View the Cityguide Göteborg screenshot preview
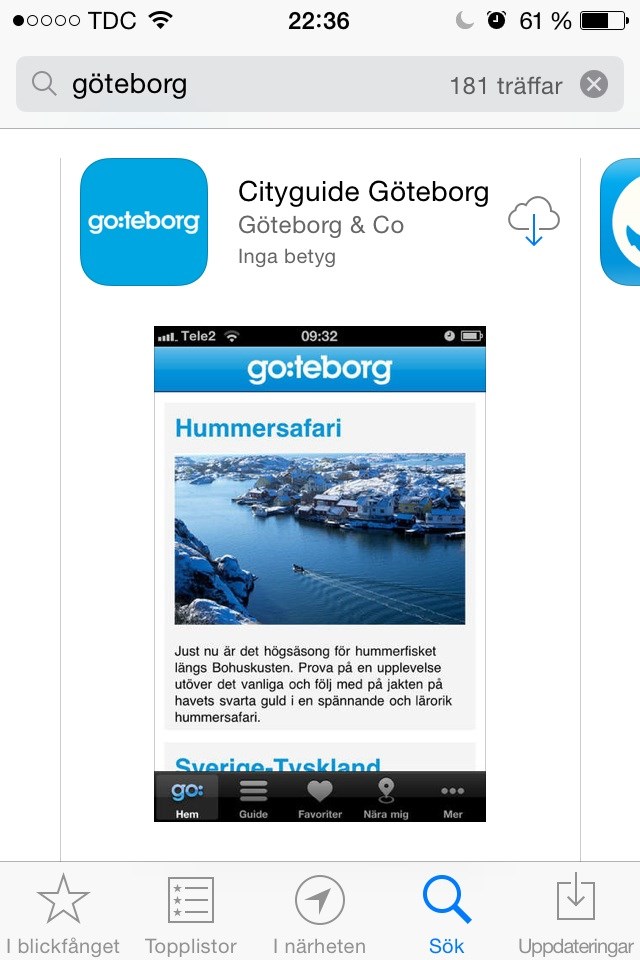640x960 pixels. pyautogui.click(x=320, y=573)
